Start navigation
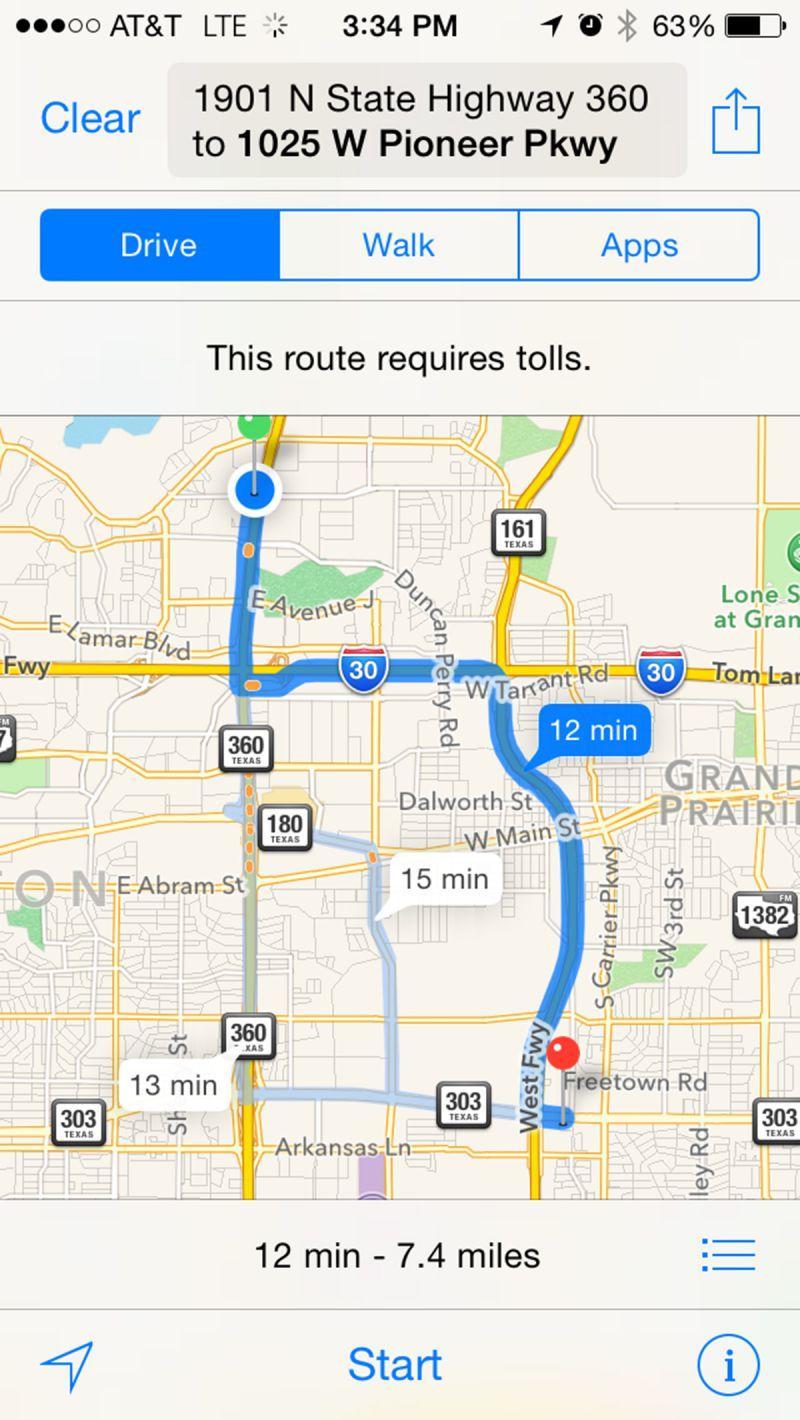Screen dimensions: 800x1420 (x=395, y=1364)
